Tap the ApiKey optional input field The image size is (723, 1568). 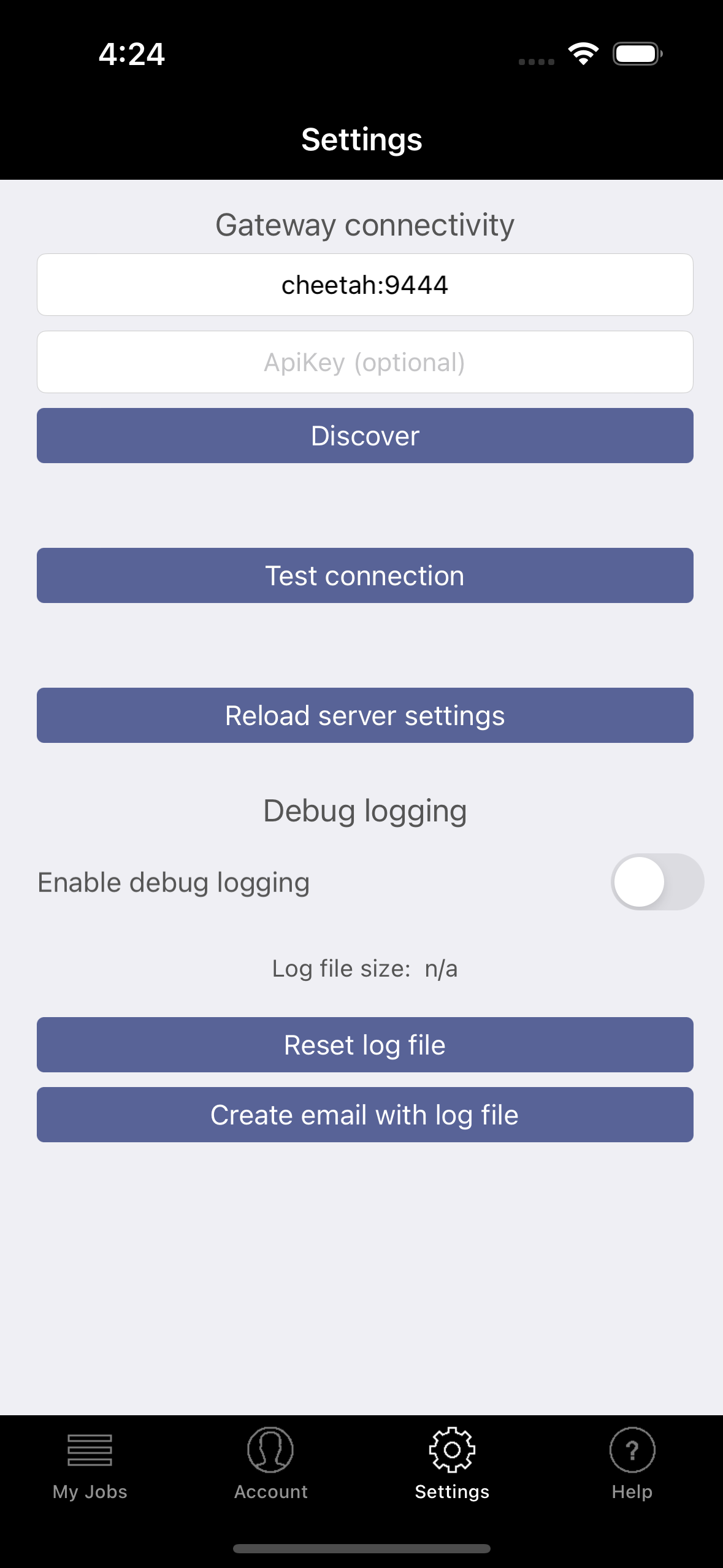tap(364, 361)
